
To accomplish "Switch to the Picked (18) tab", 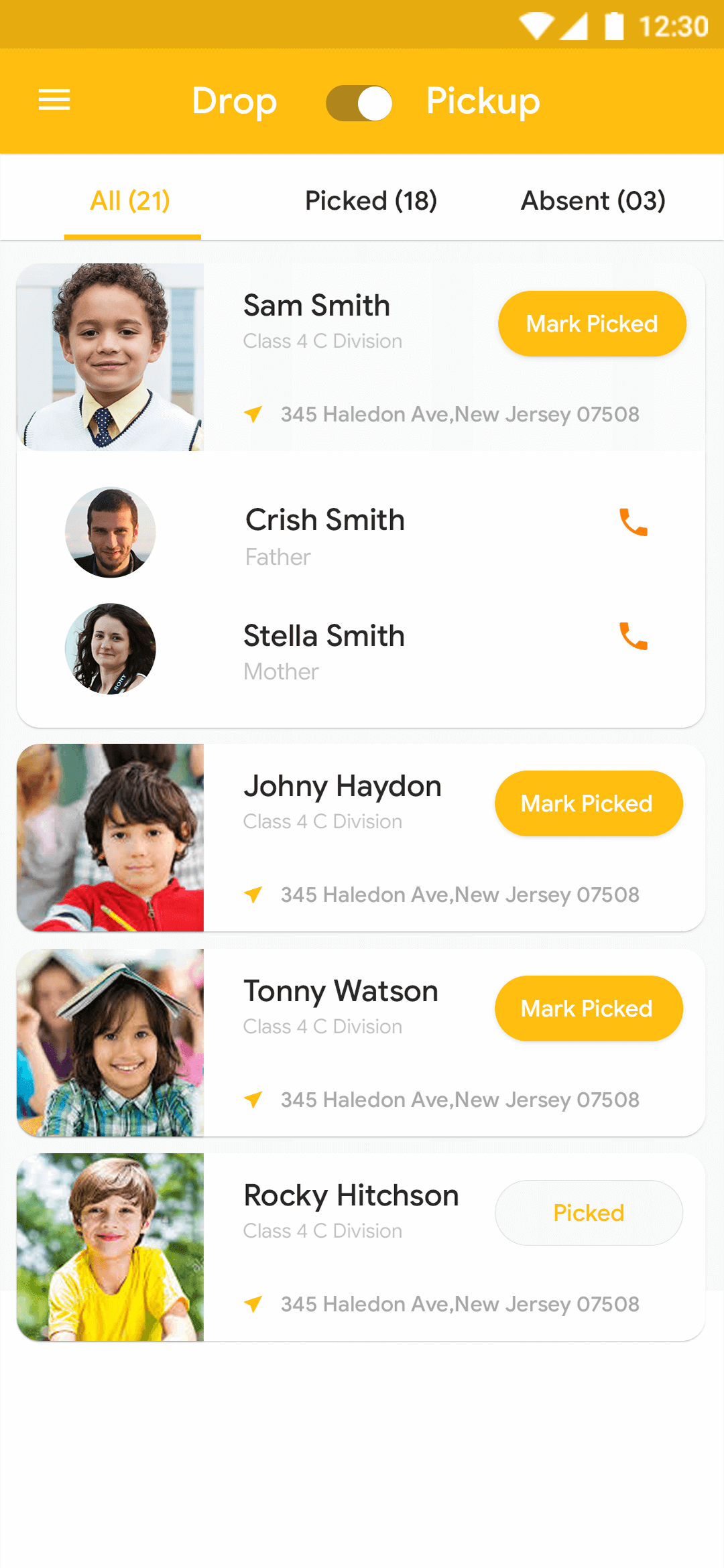I will click(371, 200).
